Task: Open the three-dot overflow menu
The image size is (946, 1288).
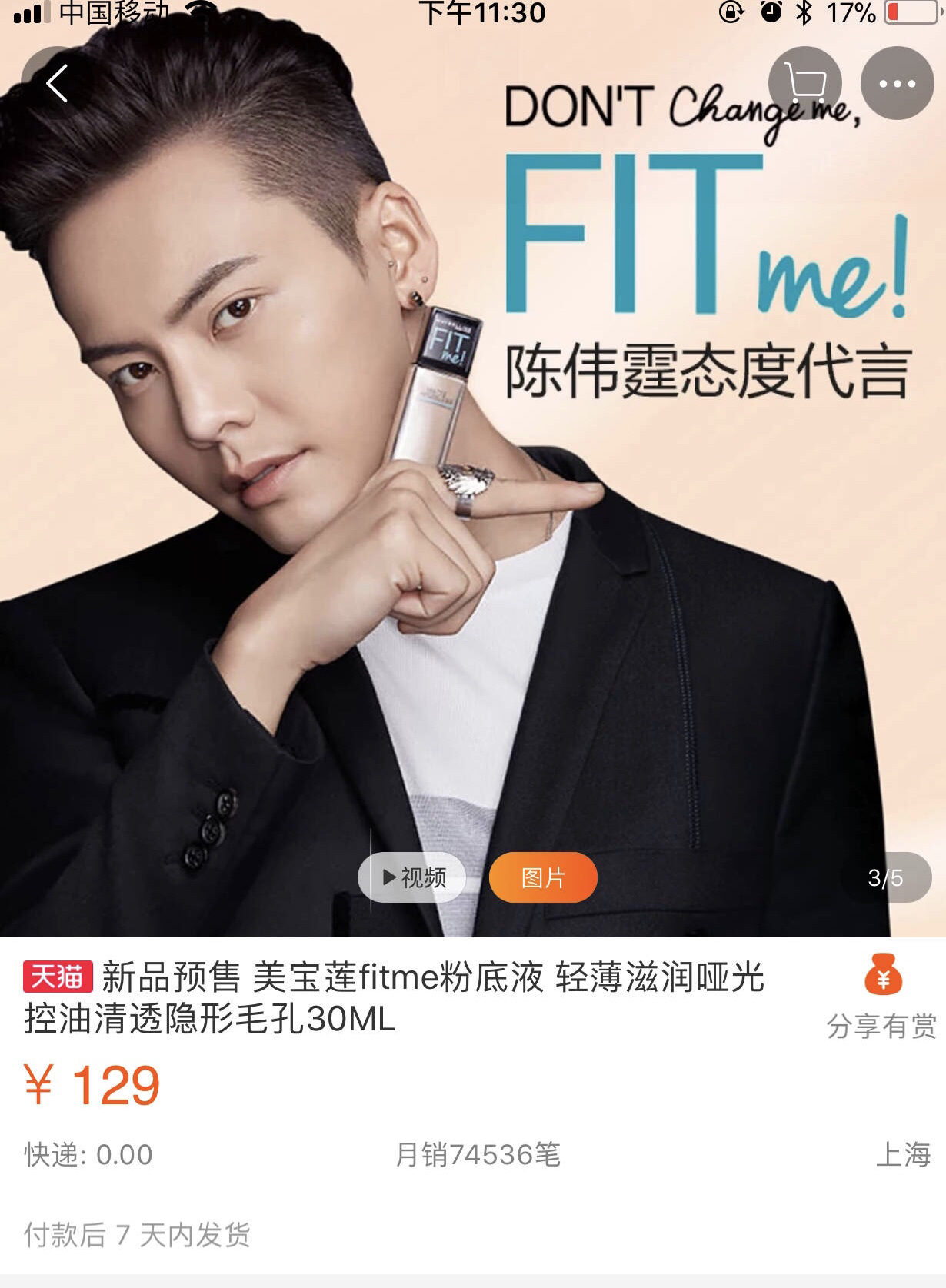Action: point(897,83)
